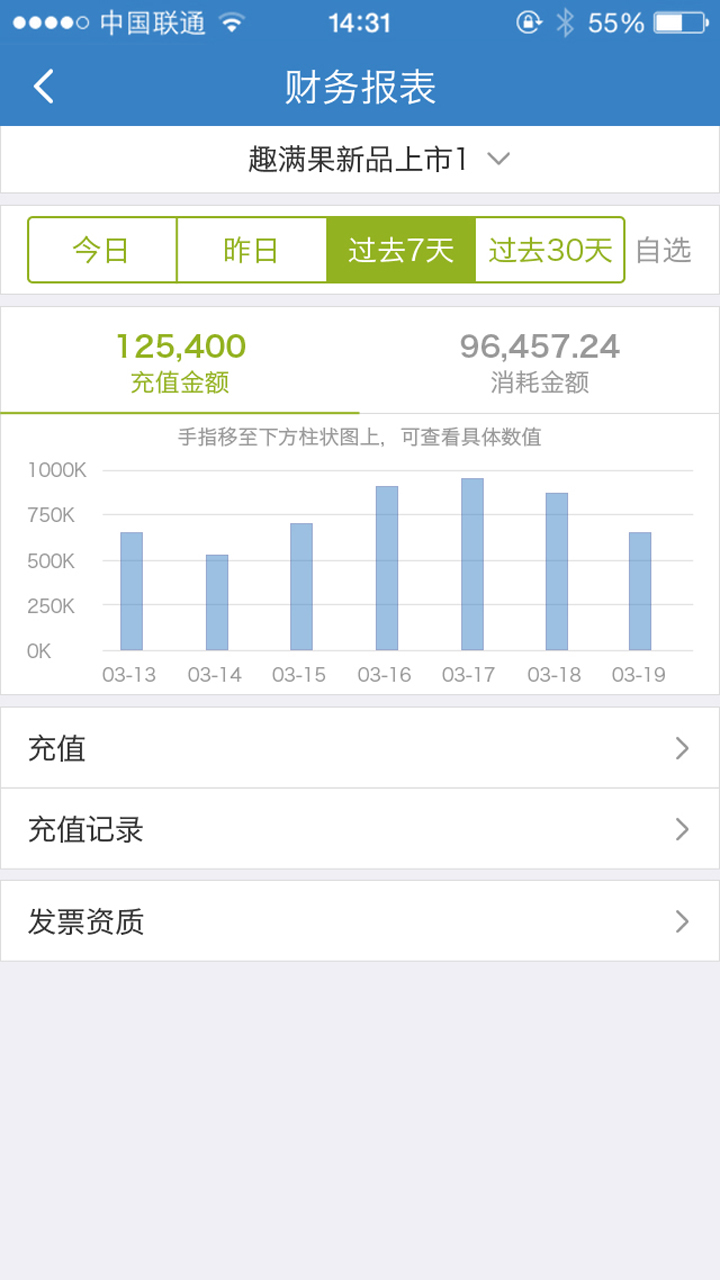Select the 昨日 time range
The image size is (720, 1280).
pyautogui.click(x=252, y=250)
